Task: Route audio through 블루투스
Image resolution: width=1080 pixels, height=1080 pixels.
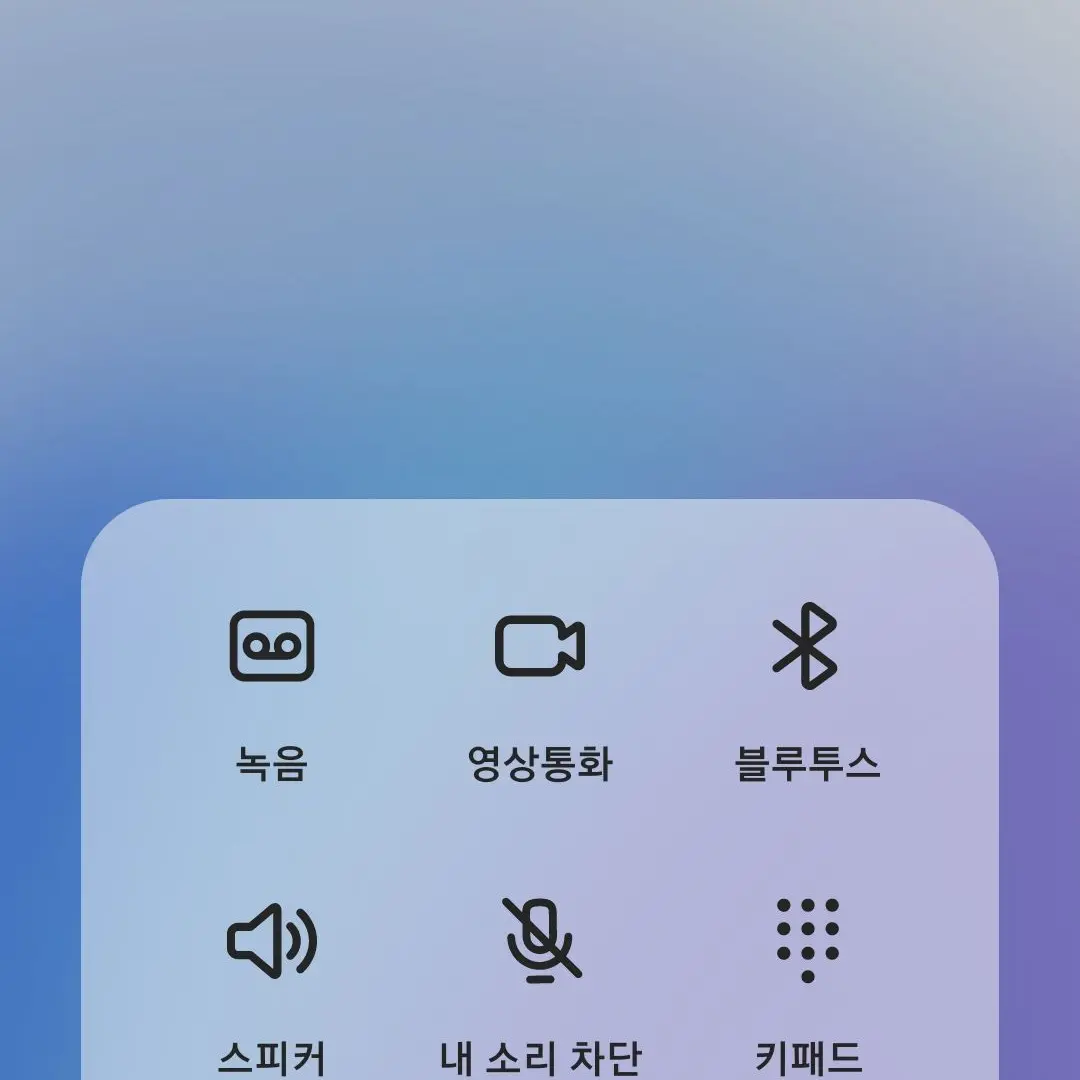Action: (x=806, y=647)
